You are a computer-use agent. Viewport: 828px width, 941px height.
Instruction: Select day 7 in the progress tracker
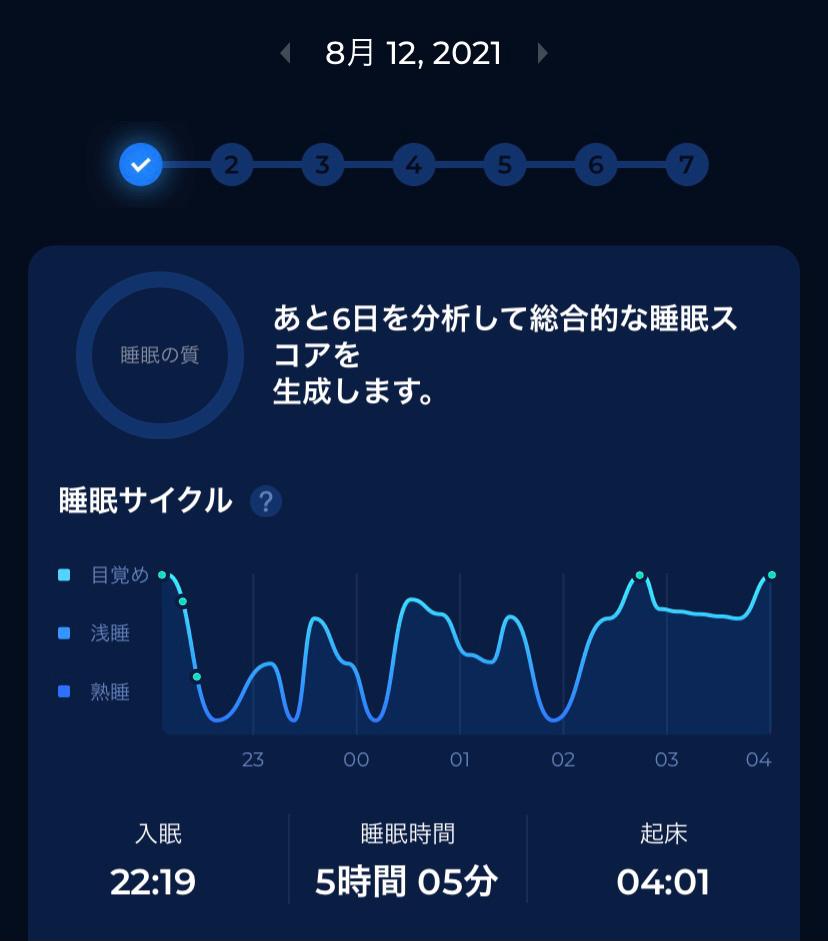pyautogui.click(x=687, y=165)
